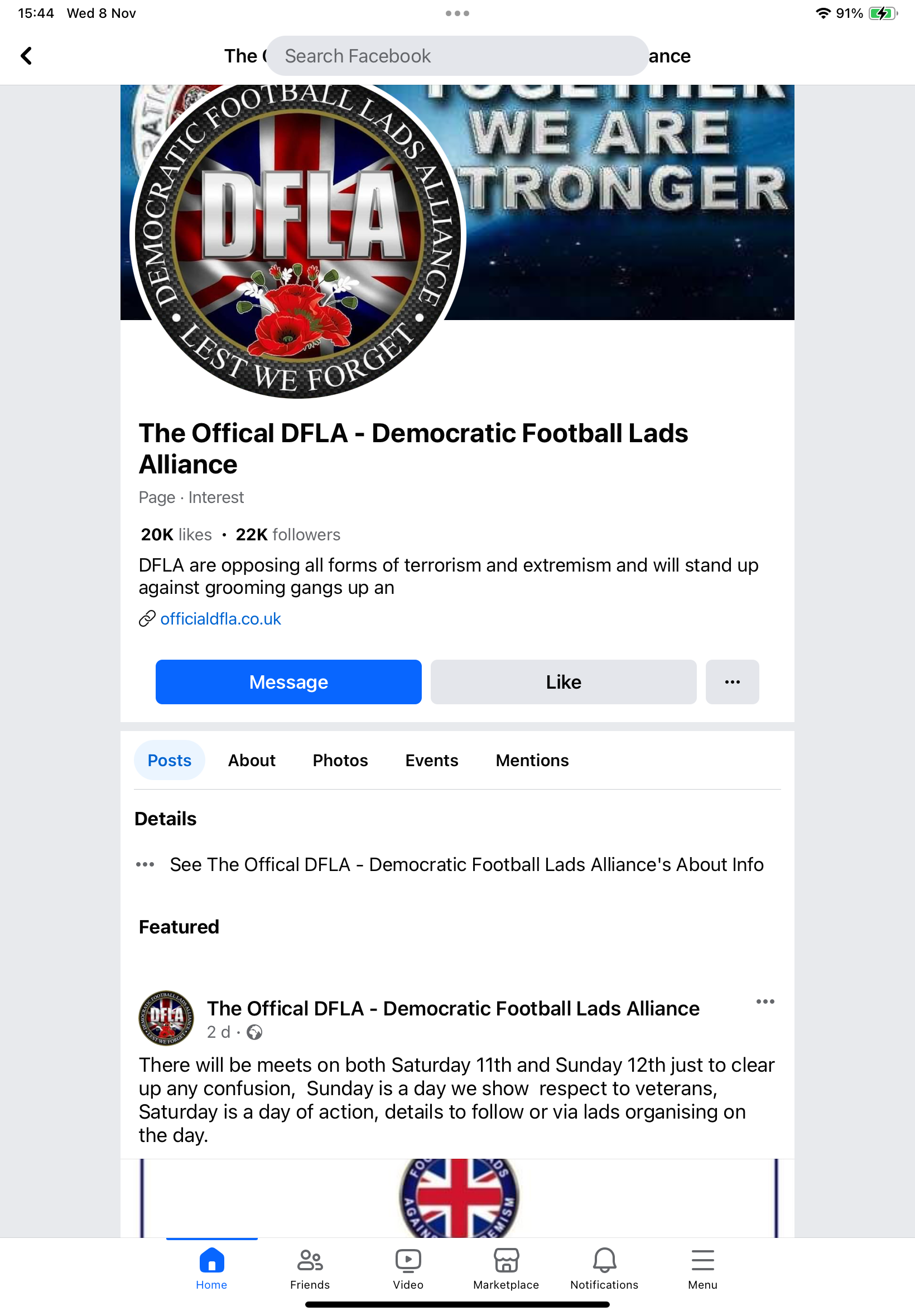
Task: Go back using the back arrow
Action: coord(26,56)
